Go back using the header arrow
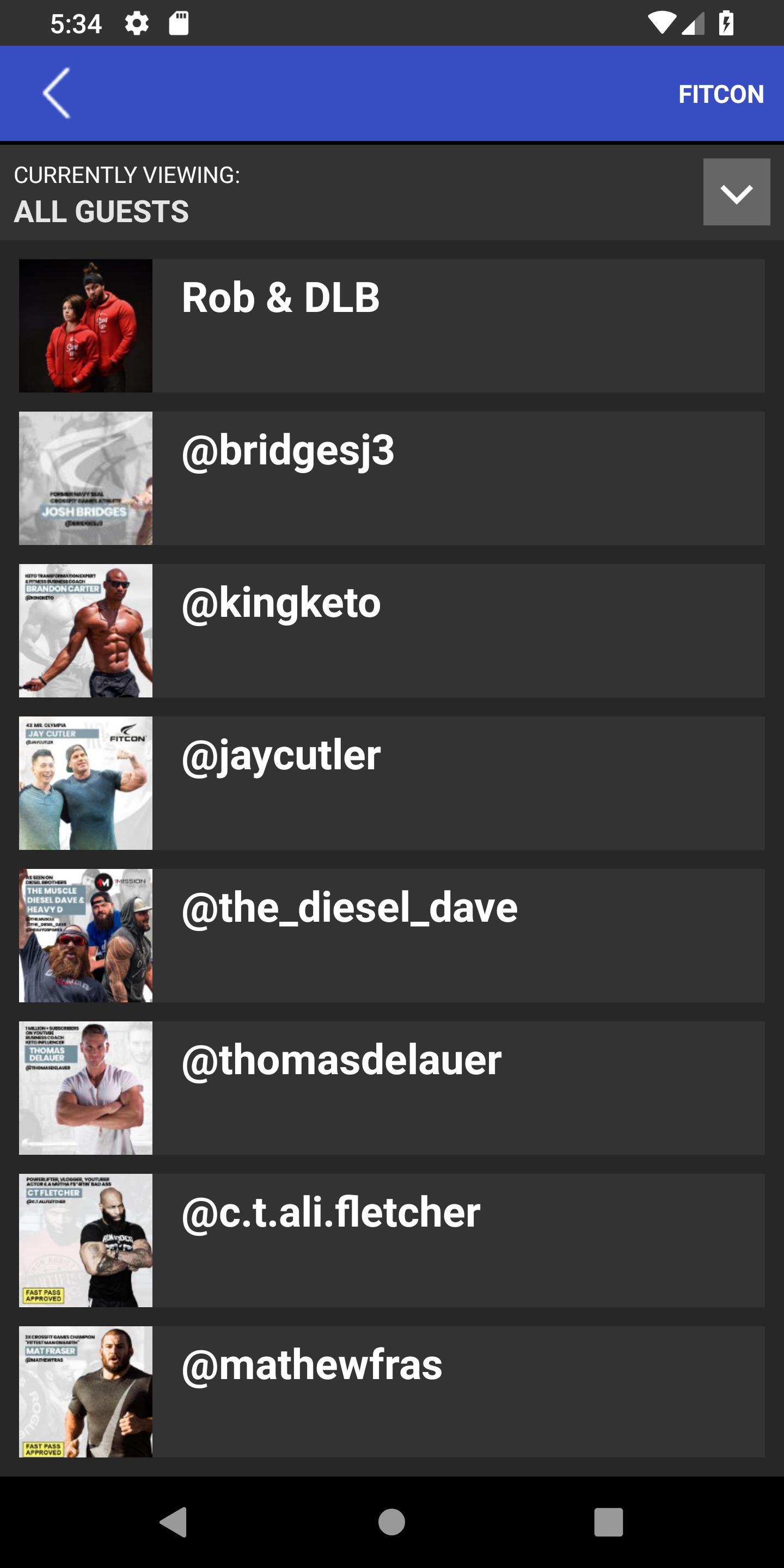Viewport: 784px width, 1568px height. click(57, 93)
